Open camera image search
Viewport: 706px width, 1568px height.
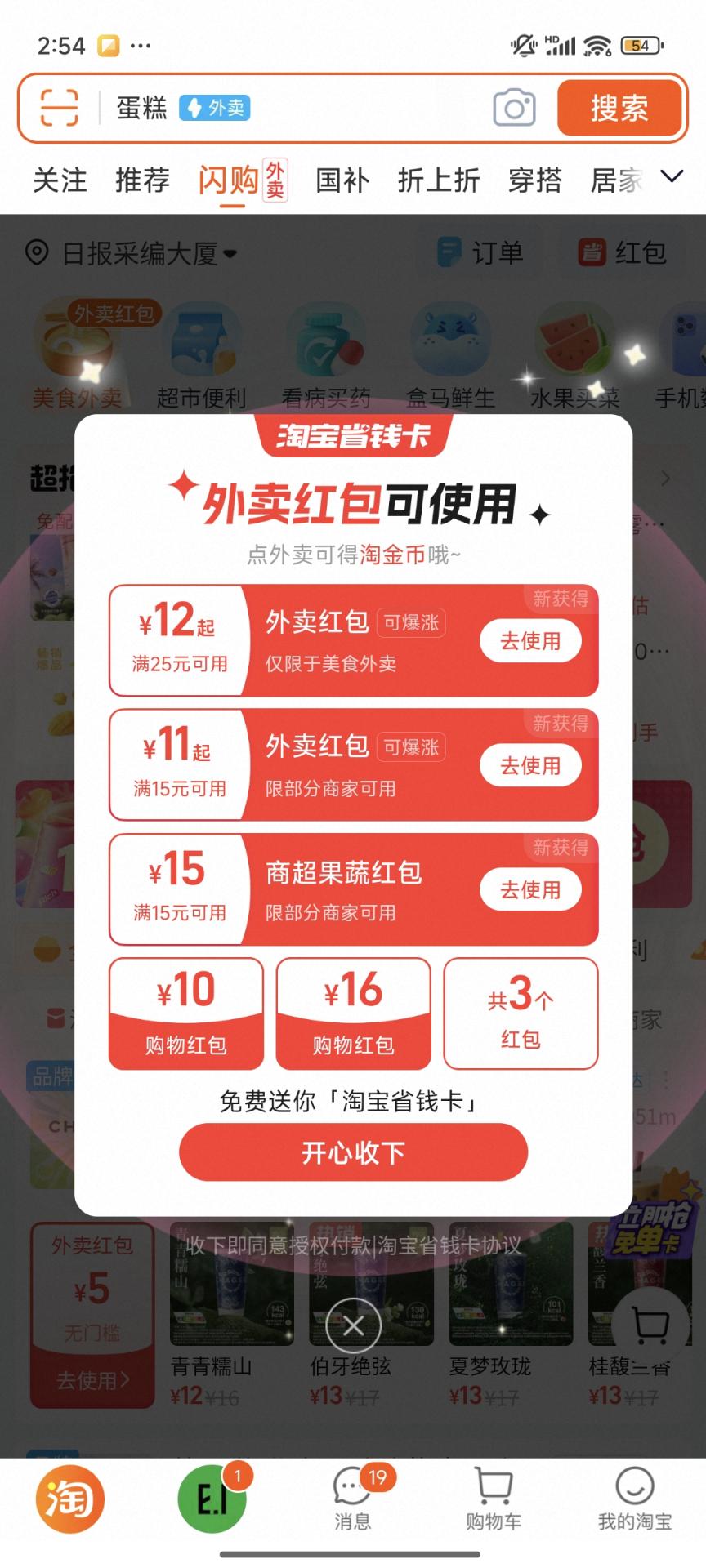pyautogui.click(x=514, y=108)
